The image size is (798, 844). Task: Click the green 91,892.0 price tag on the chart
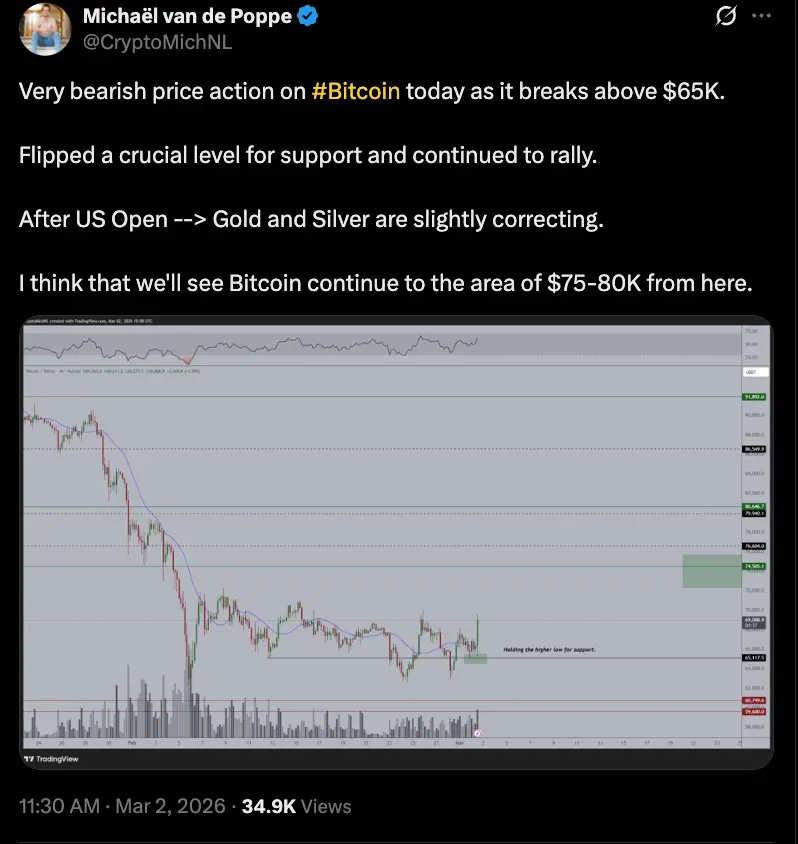[754, 397]
